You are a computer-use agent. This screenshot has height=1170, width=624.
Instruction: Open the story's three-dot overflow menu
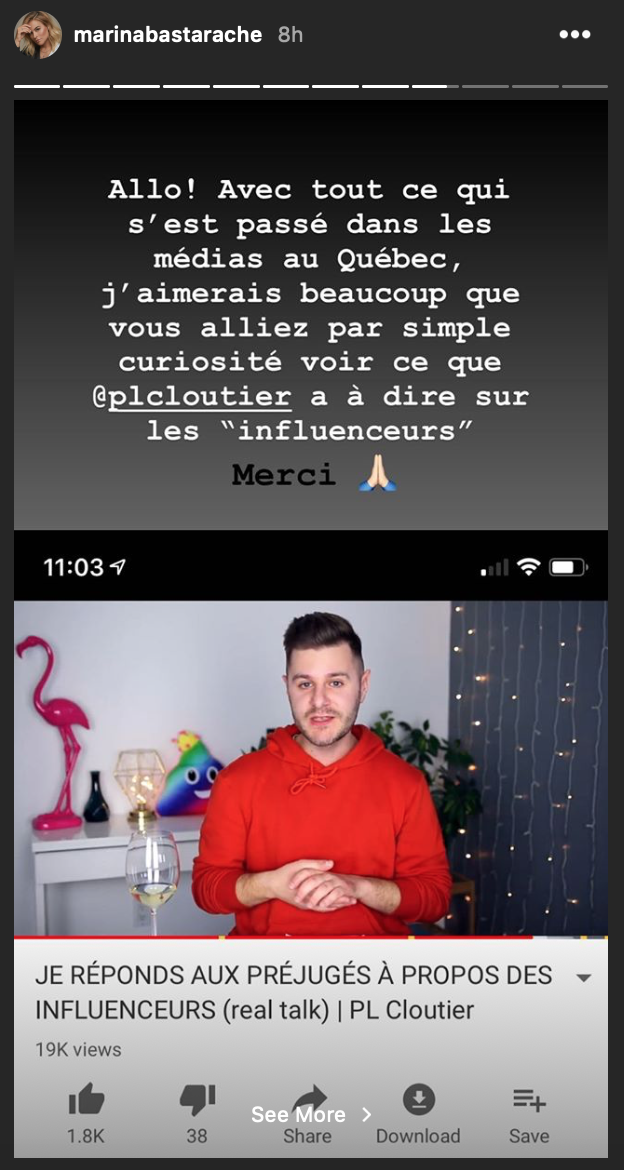(575, 35)
